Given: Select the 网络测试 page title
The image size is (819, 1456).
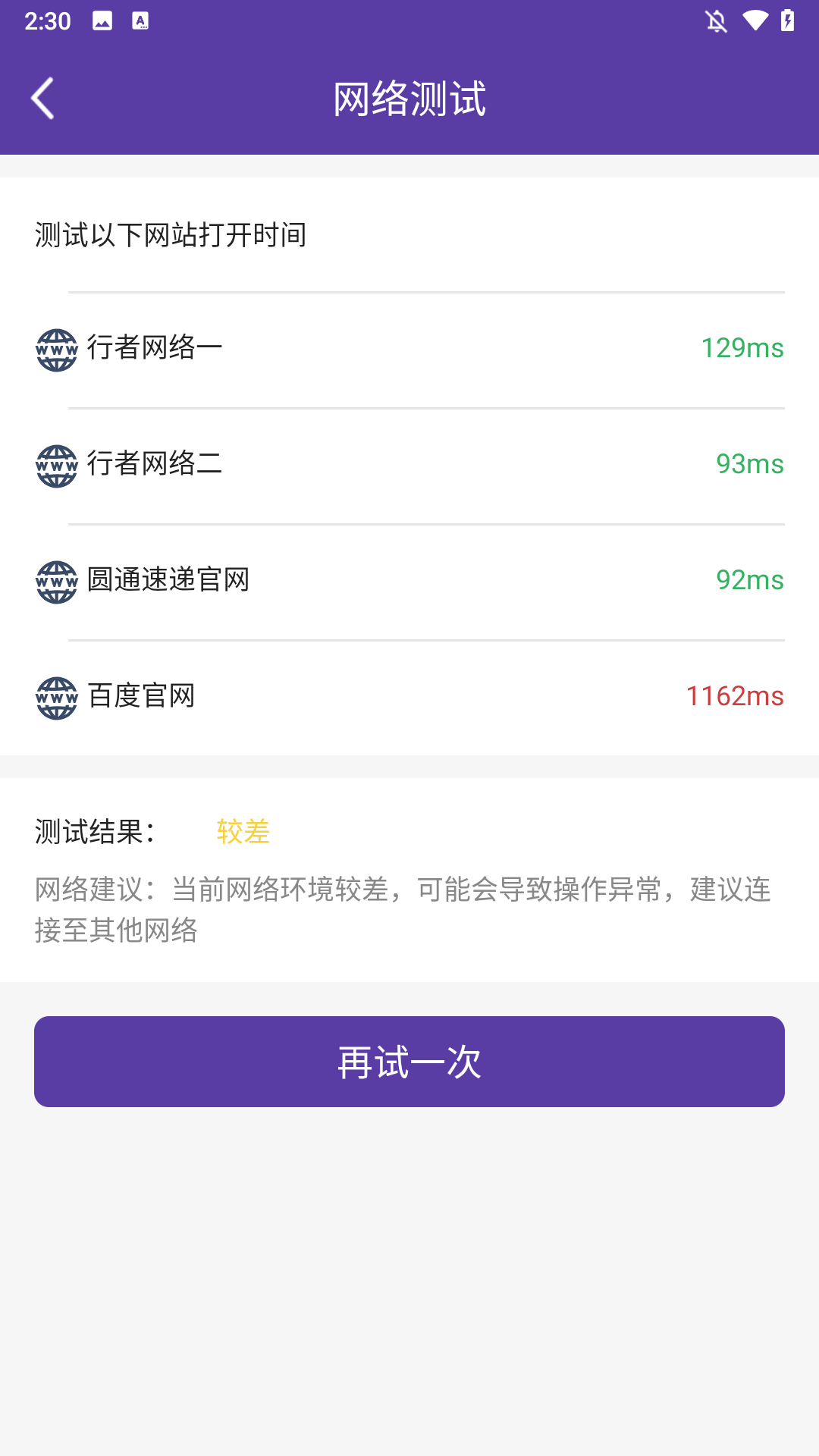Looking at the screenshot, I should coord(409,98).
